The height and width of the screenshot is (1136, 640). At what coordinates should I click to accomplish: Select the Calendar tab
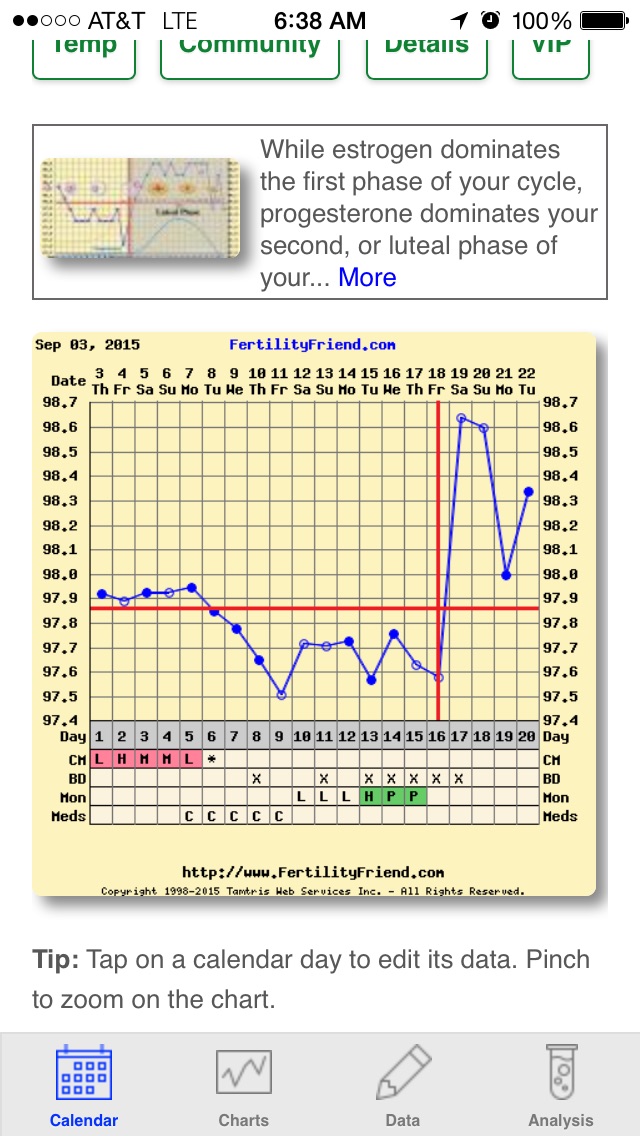[x=84, y=1085]
